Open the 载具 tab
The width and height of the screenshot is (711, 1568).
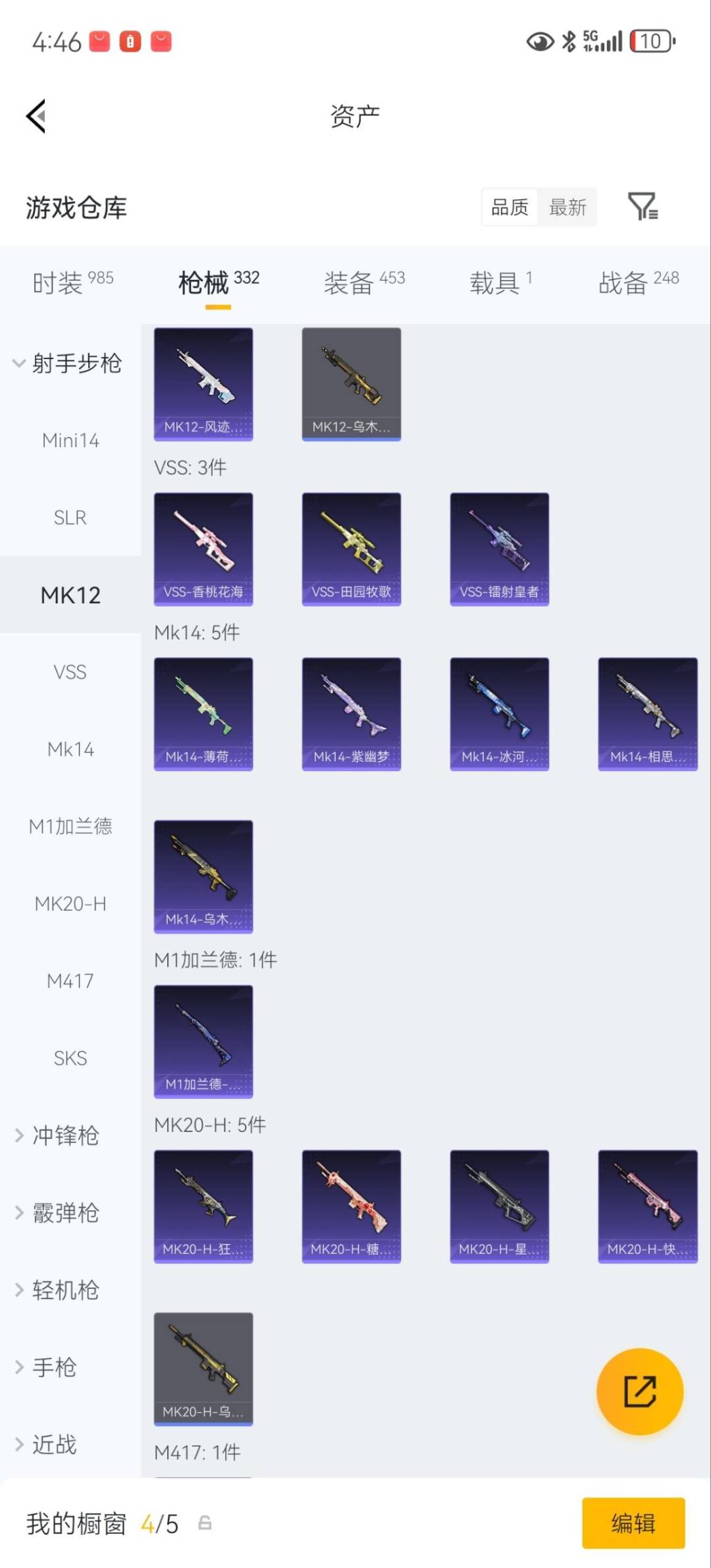pyautogui.click(x=500, y=283)
